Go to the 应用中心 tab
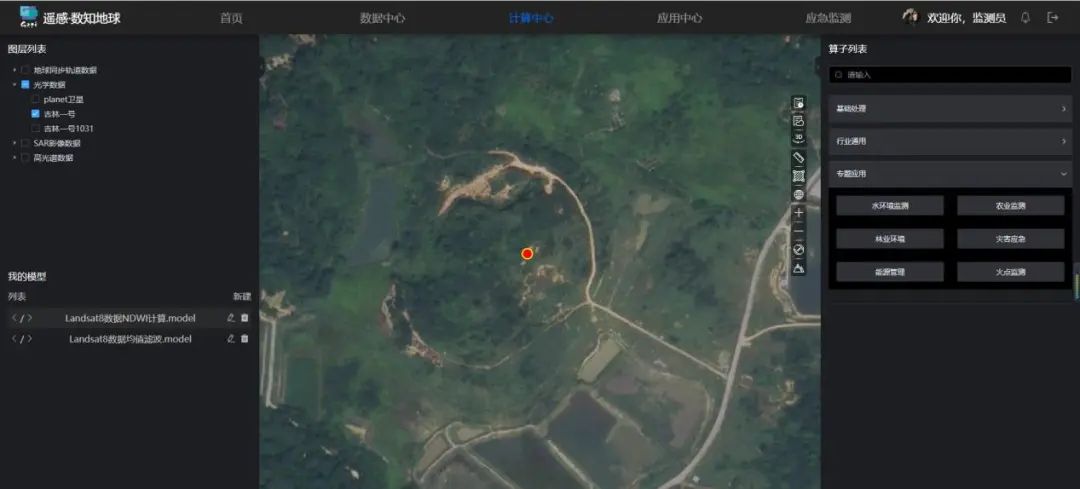The width and height of the screenshot is (1080, 489). [x=679, y=18]
